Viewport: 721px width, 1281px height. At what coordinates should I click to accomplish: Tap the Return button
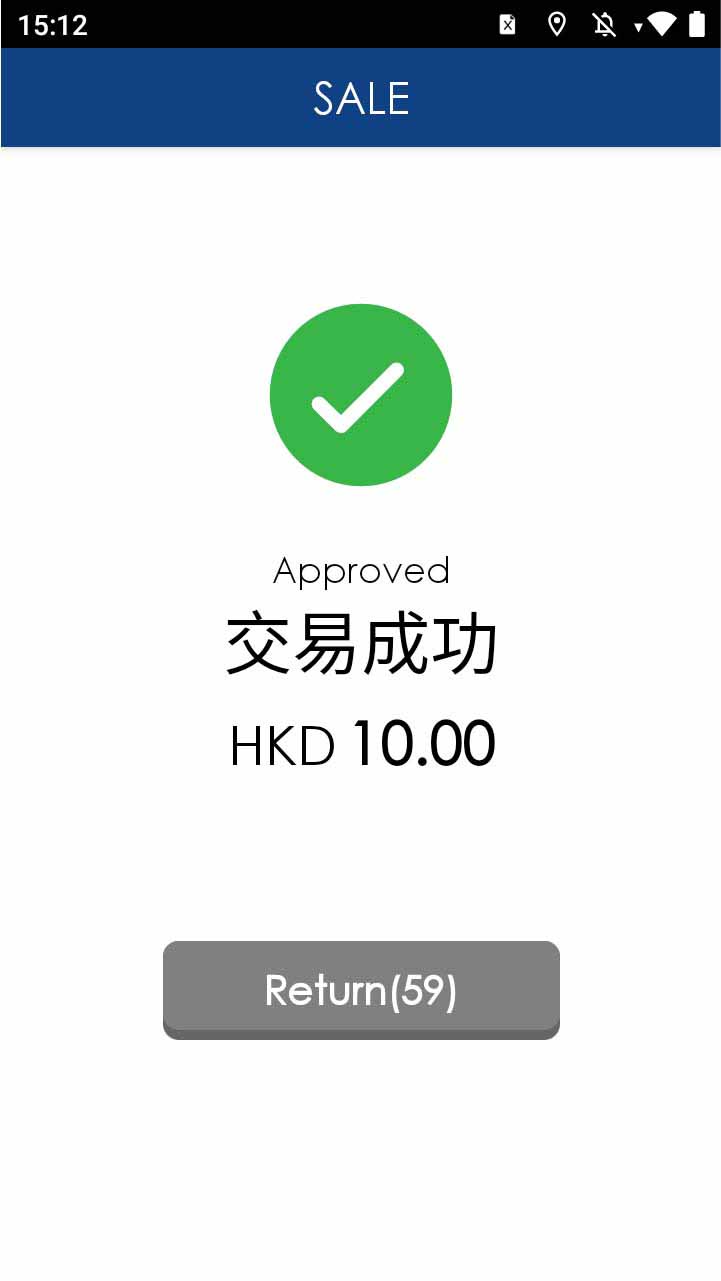click(361, 989)
